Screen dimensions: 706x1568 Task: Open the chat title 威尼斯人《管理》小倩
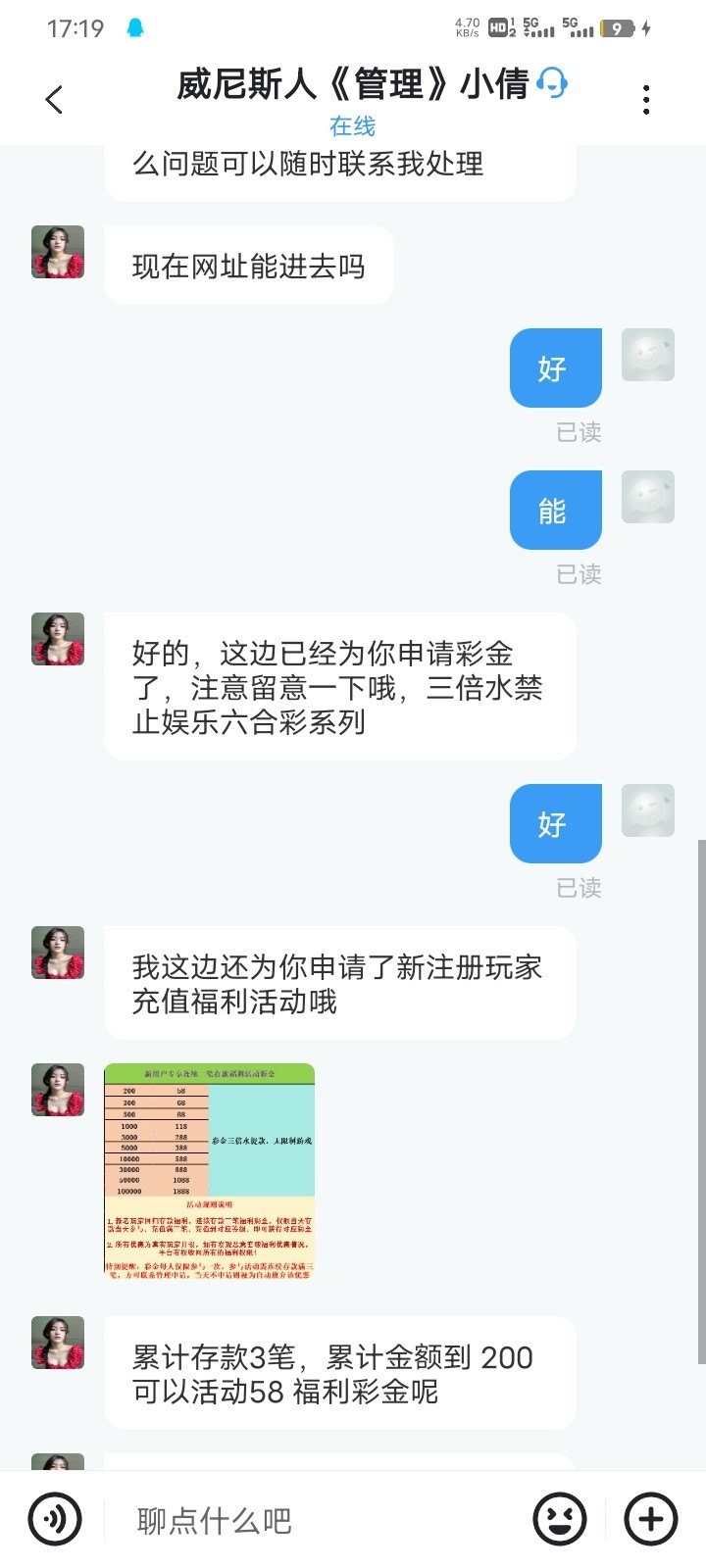pyautogui.click(x=353, y=85)
